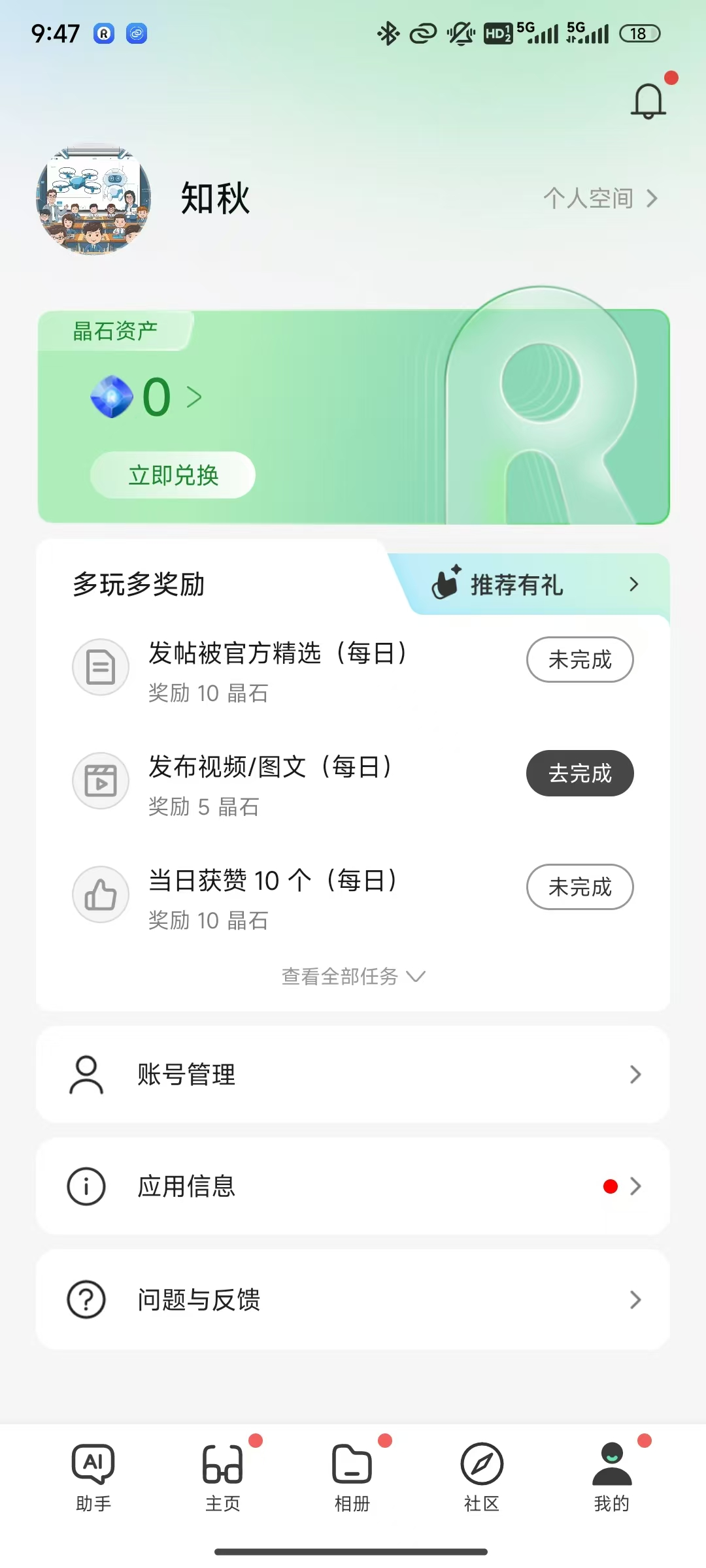Viewport: 706px width, 1568px height.
Task: Select the 我的 profile tab
Action: tap(611, 1477)
